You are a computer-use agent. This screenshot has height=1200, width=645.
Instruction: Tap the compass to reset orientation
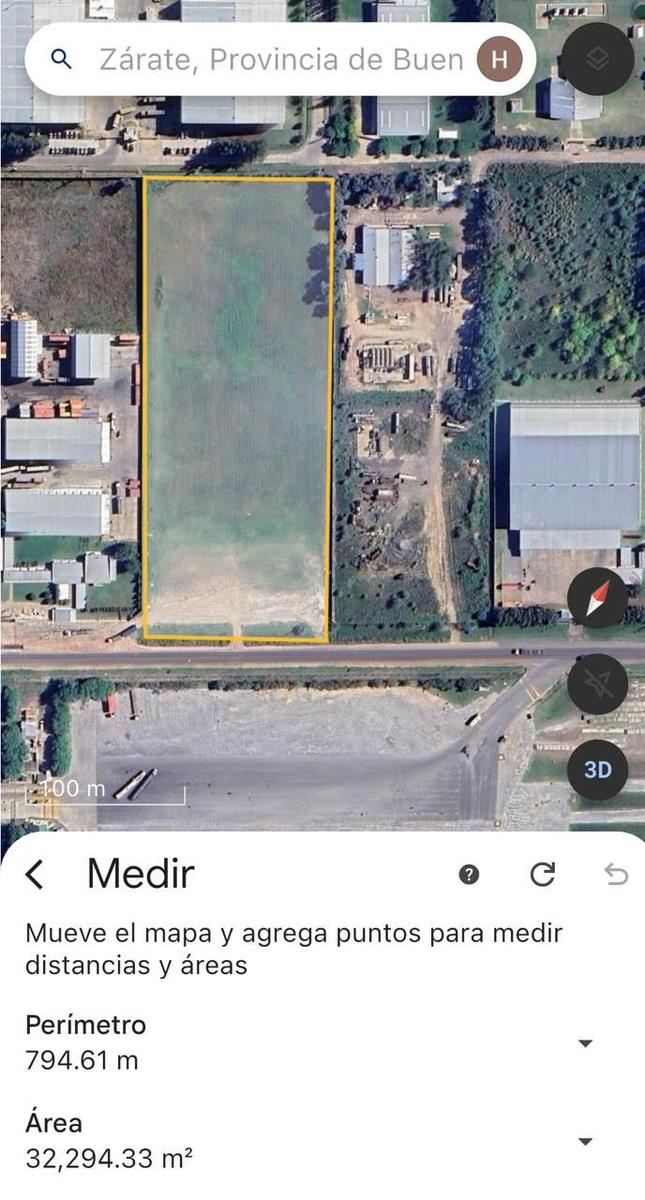tap(597, 599)
